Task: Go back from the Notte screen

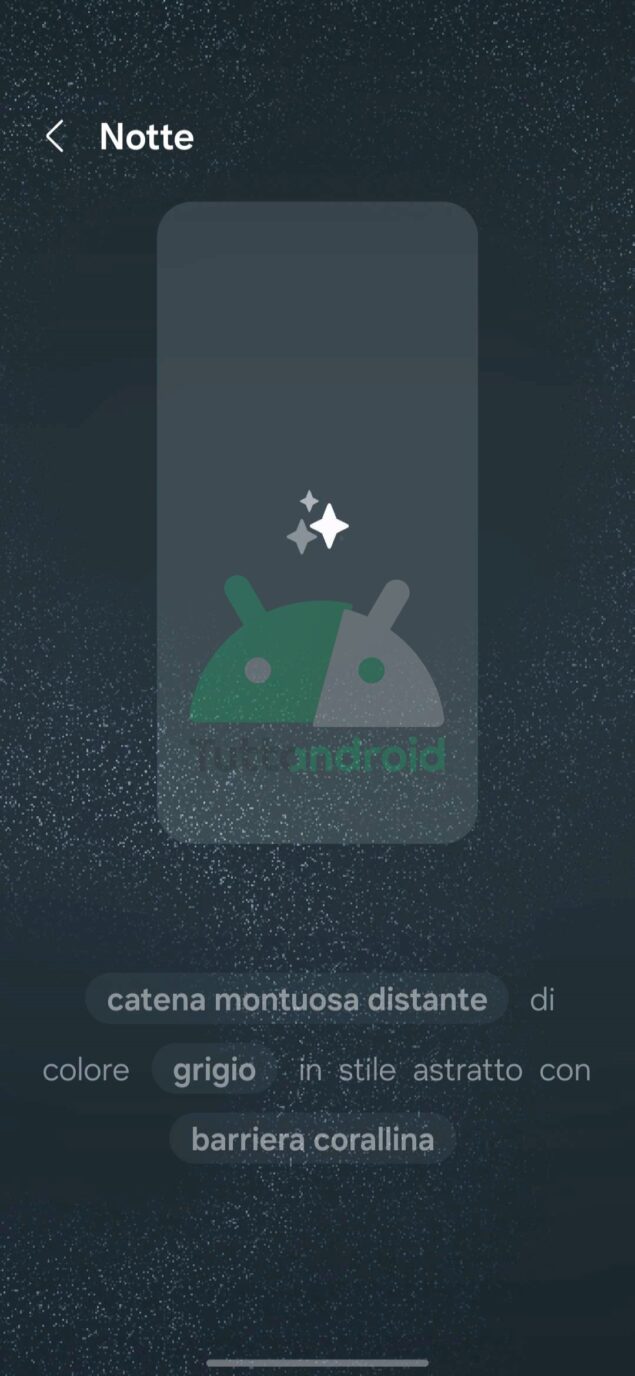Action: pyautogui.click(x=55, y=137)
